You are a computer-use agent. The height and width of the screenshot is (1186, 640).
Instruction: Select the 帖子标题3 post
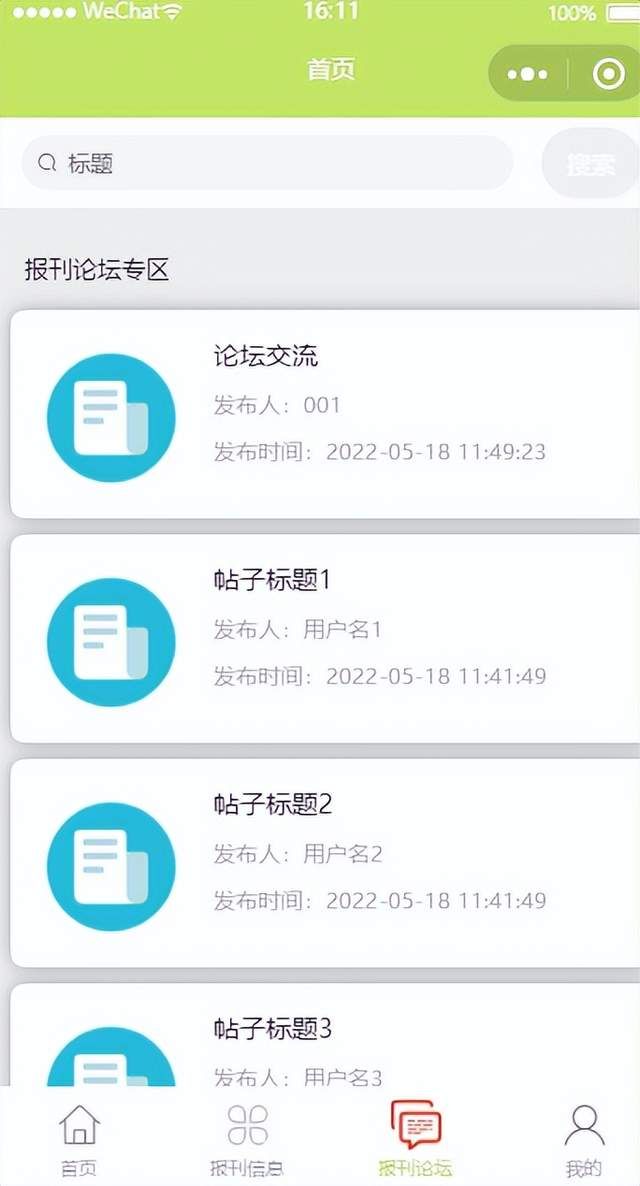click(325, 1035)
